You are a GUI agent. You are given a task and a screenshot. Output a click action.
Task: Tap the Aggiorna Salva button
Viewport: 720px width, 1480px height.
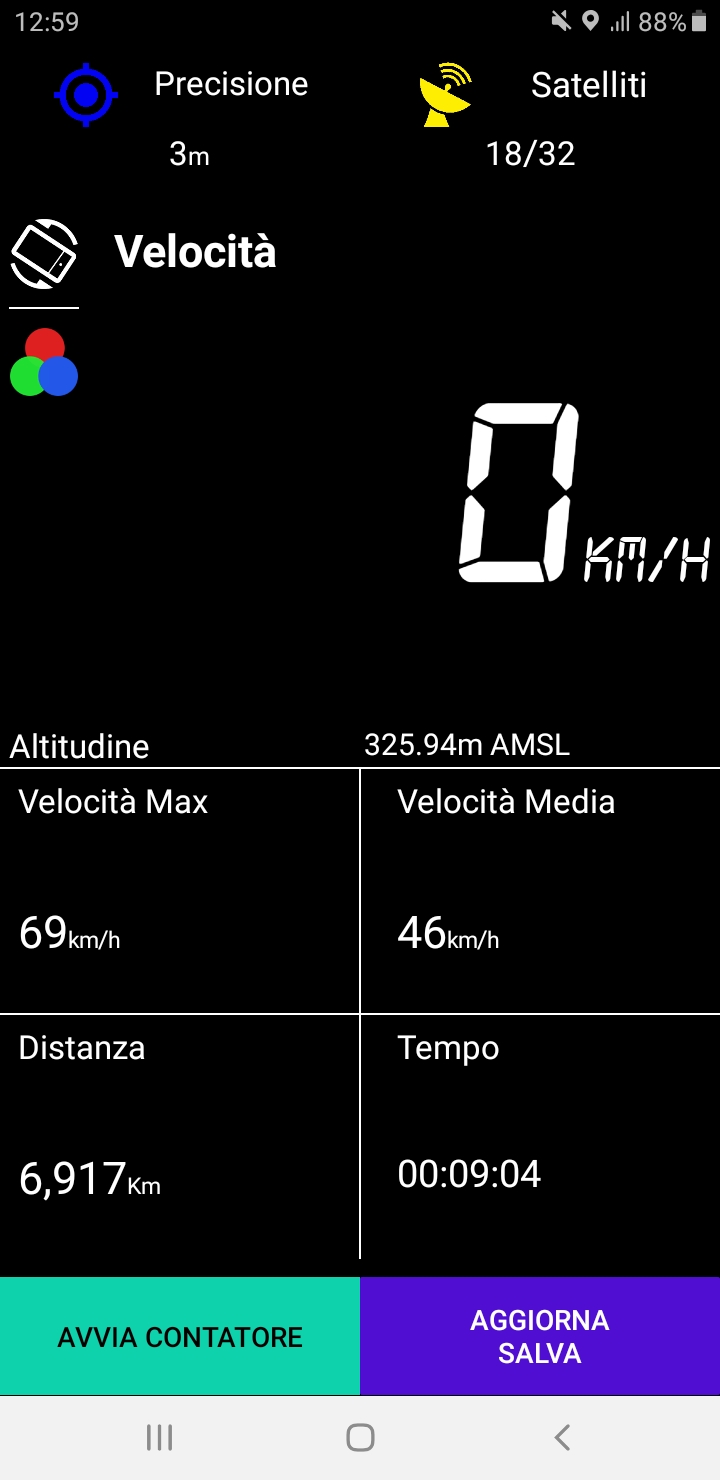(x=540, y=1337)
